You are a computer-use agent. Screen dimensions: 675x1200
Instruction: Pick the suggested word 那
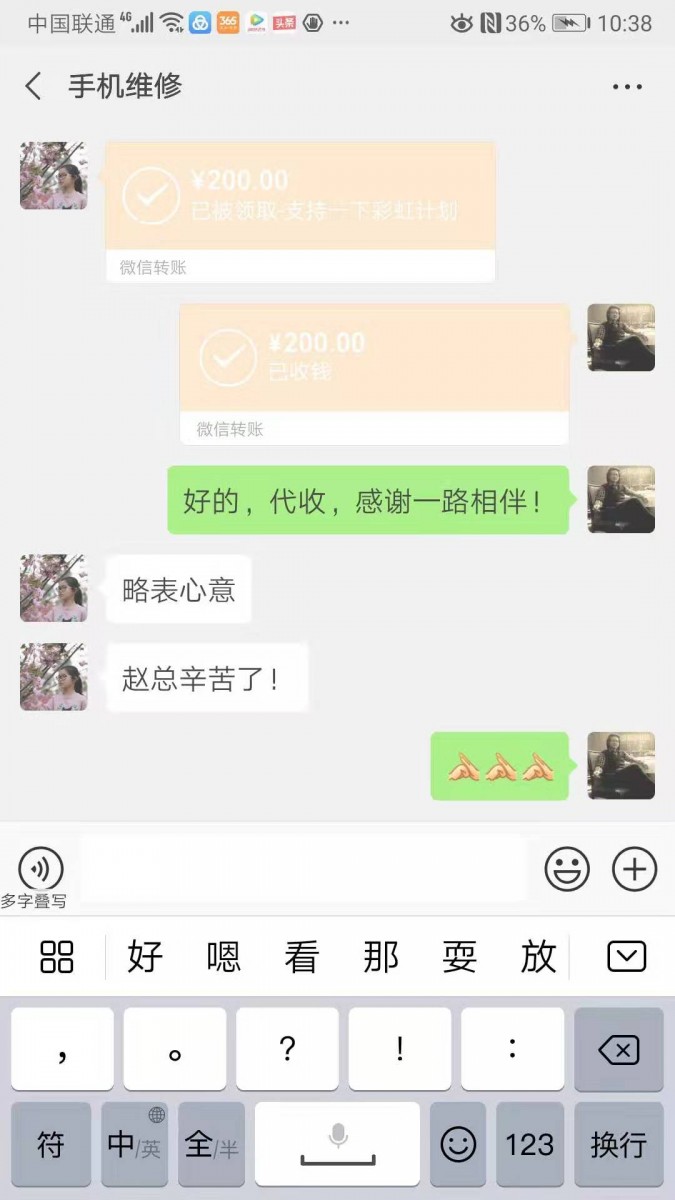coord(380,957)
